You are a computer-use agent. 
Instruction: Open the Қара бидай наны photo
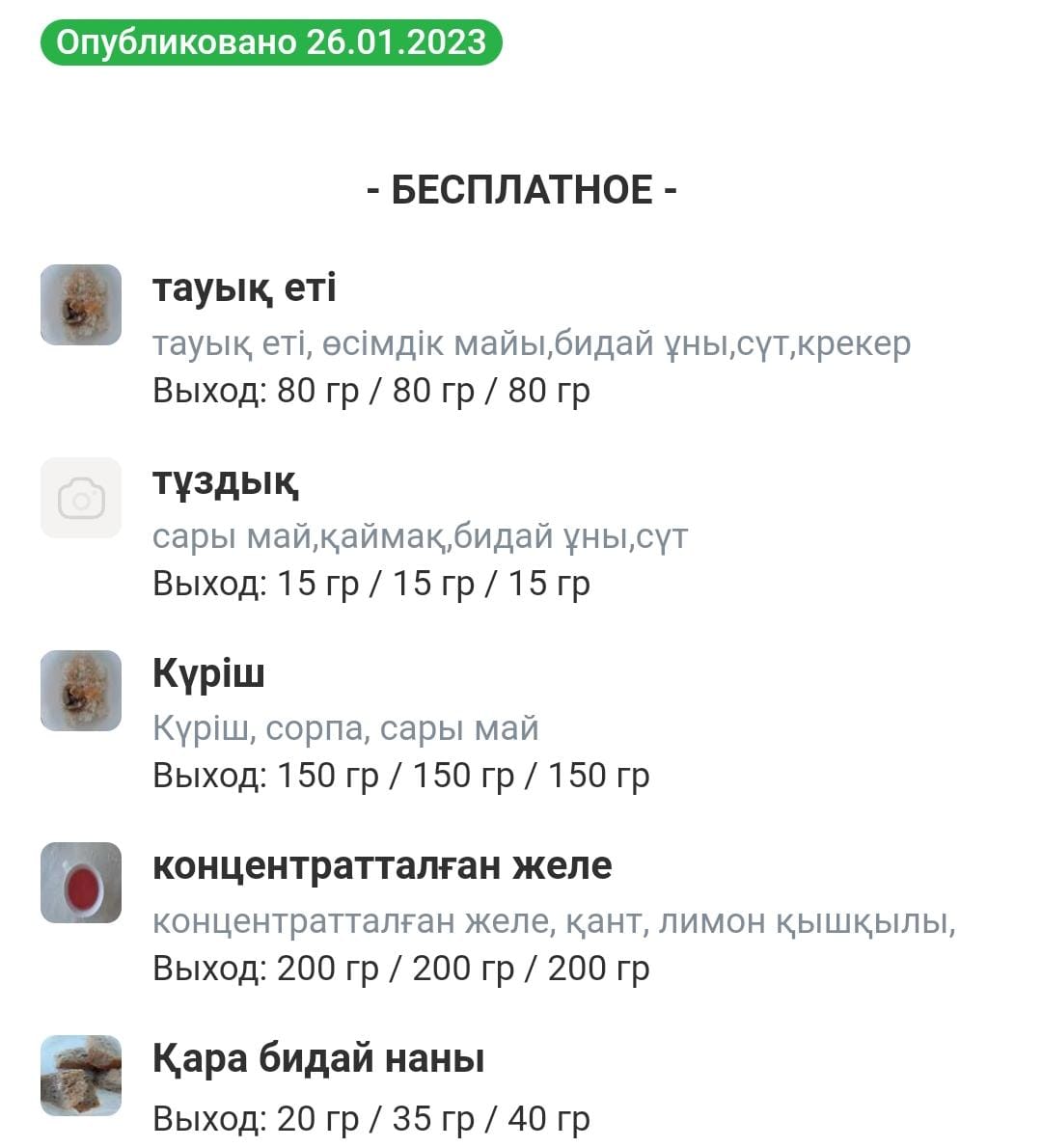81,1075
